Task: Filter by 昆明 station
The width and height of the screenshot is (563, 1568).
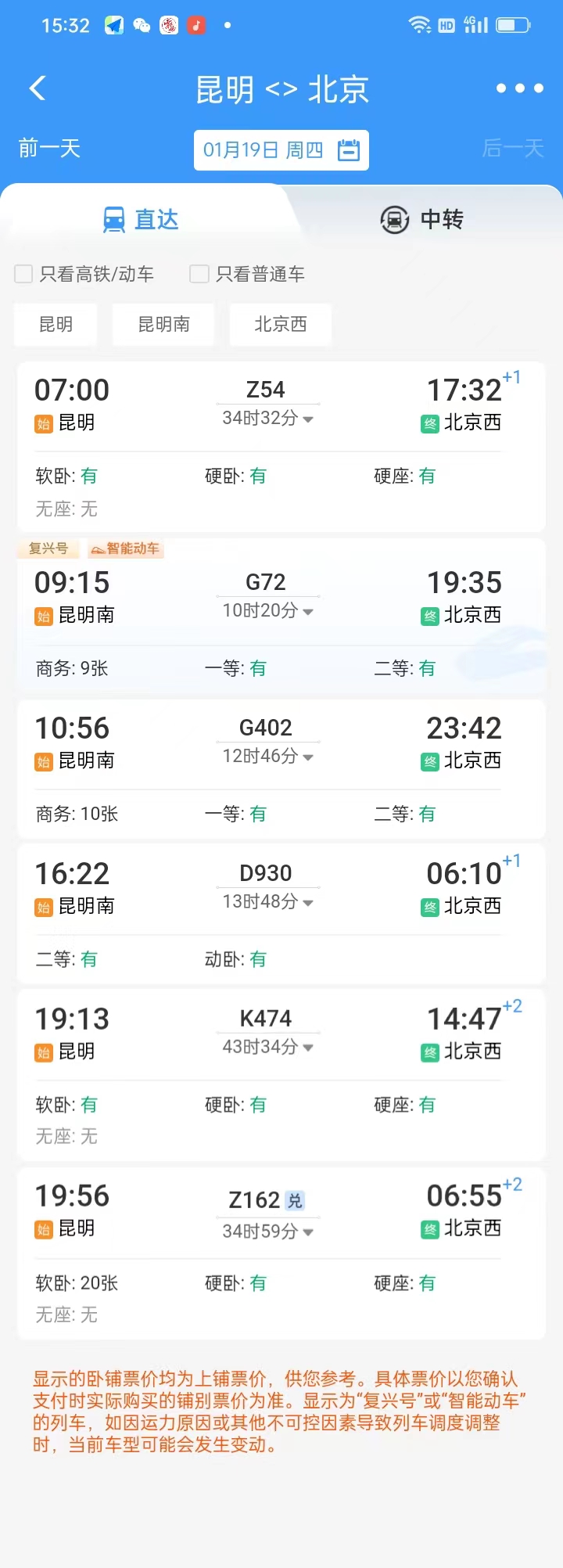Action: (x=56, y=325)
